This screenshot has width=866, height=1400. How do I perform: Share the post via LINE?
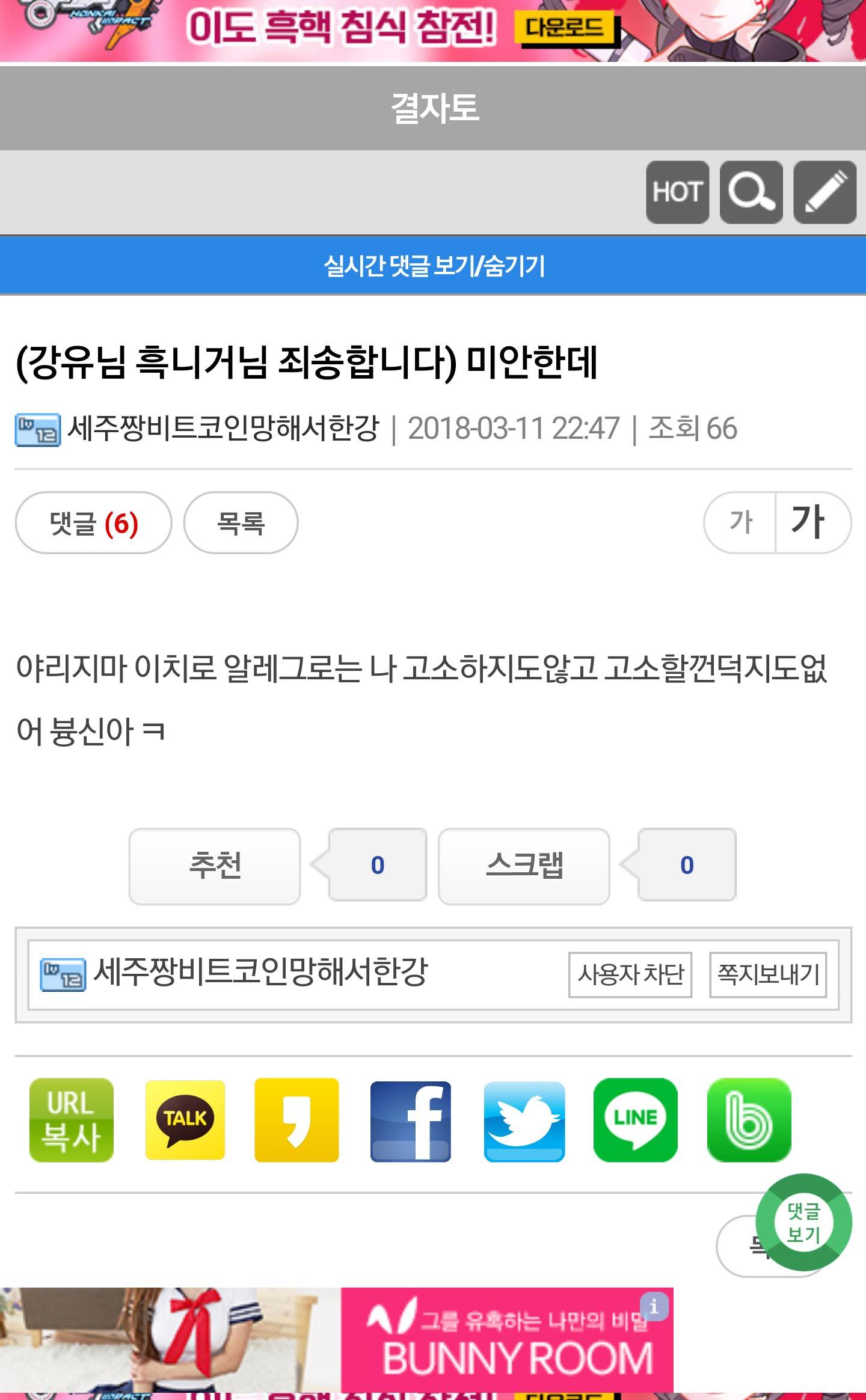[636, 1120]
